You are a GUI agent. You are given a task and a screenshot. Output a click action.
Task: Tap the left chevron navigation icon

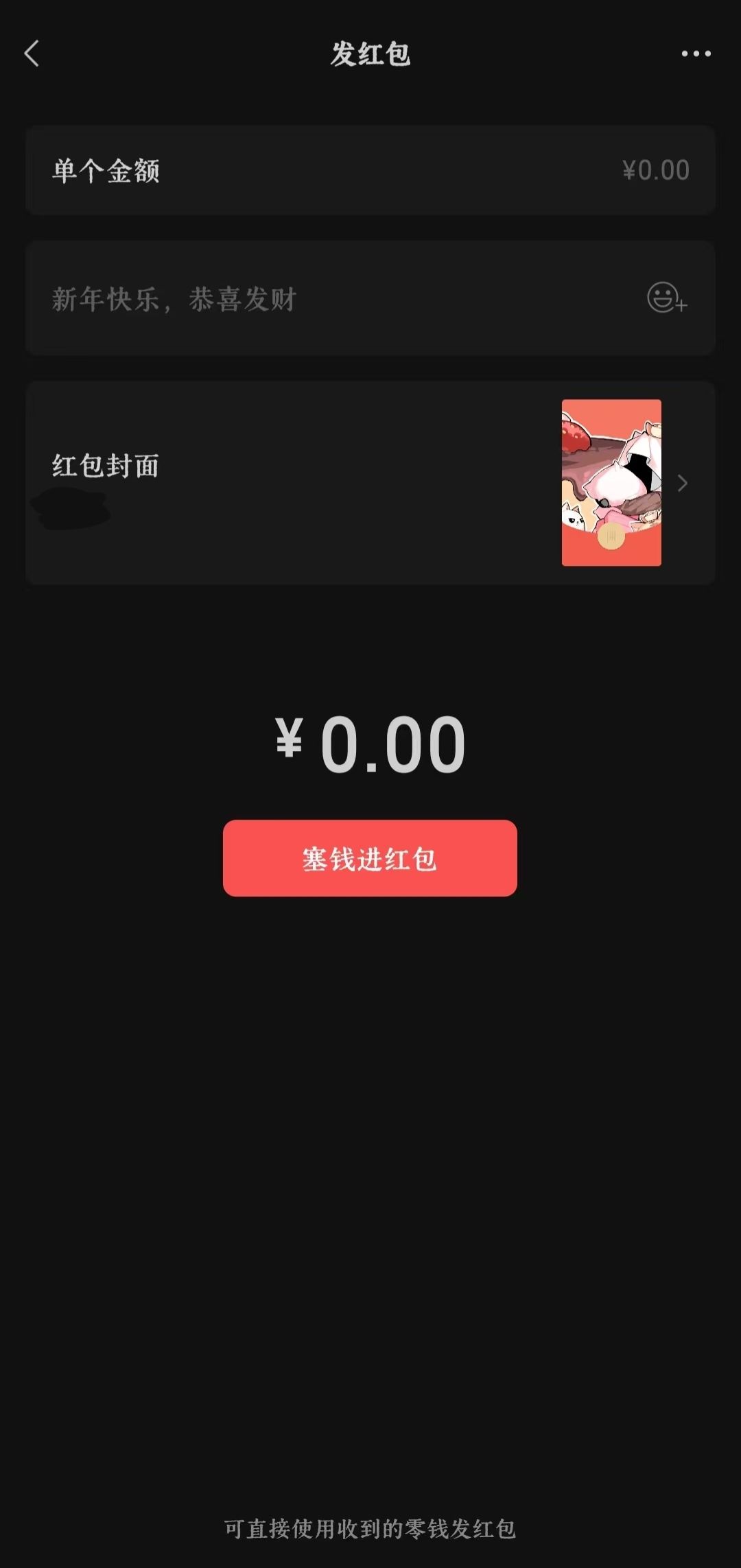point(32,54)
